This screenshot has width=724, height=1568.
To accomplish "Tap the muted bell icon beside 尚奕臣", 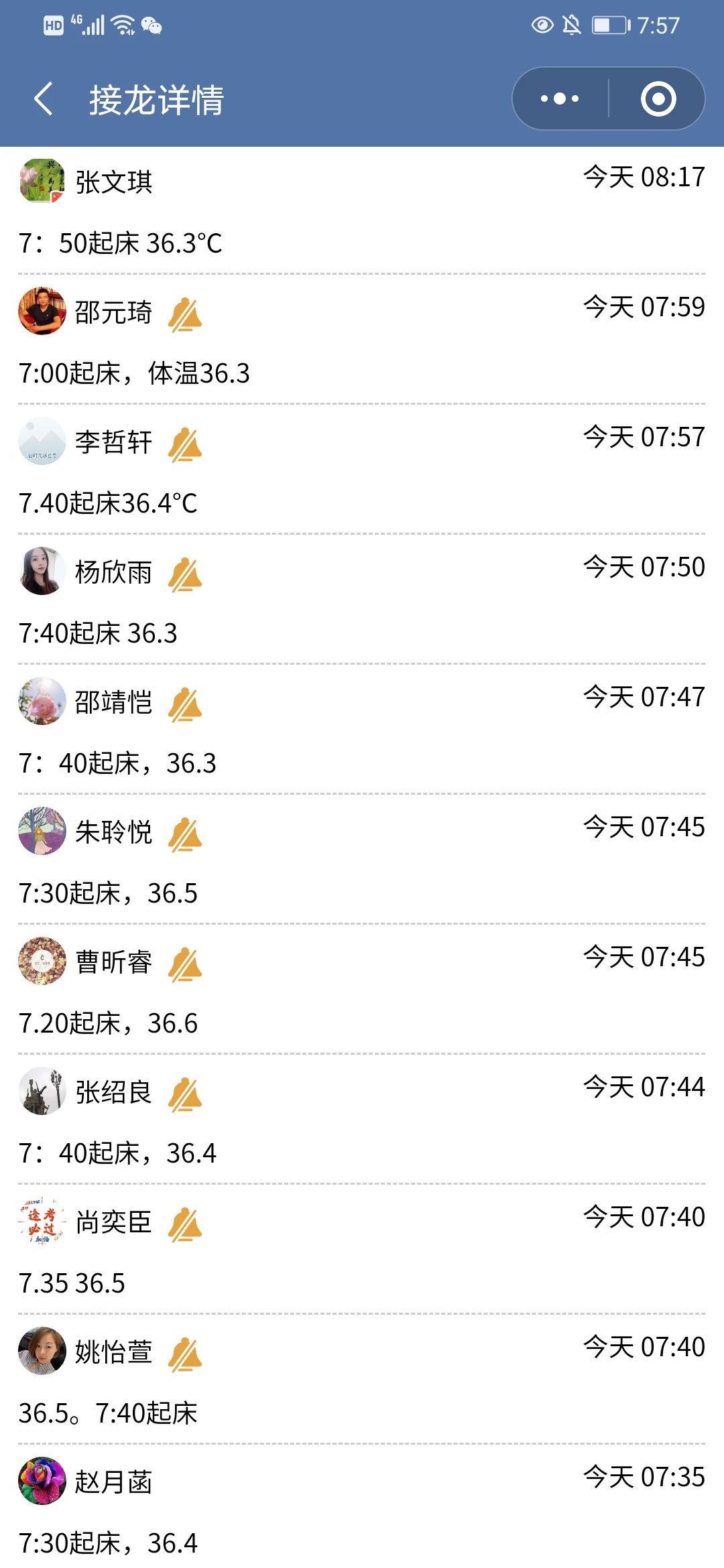I will pyautogui.click(x=186, y=1225).
